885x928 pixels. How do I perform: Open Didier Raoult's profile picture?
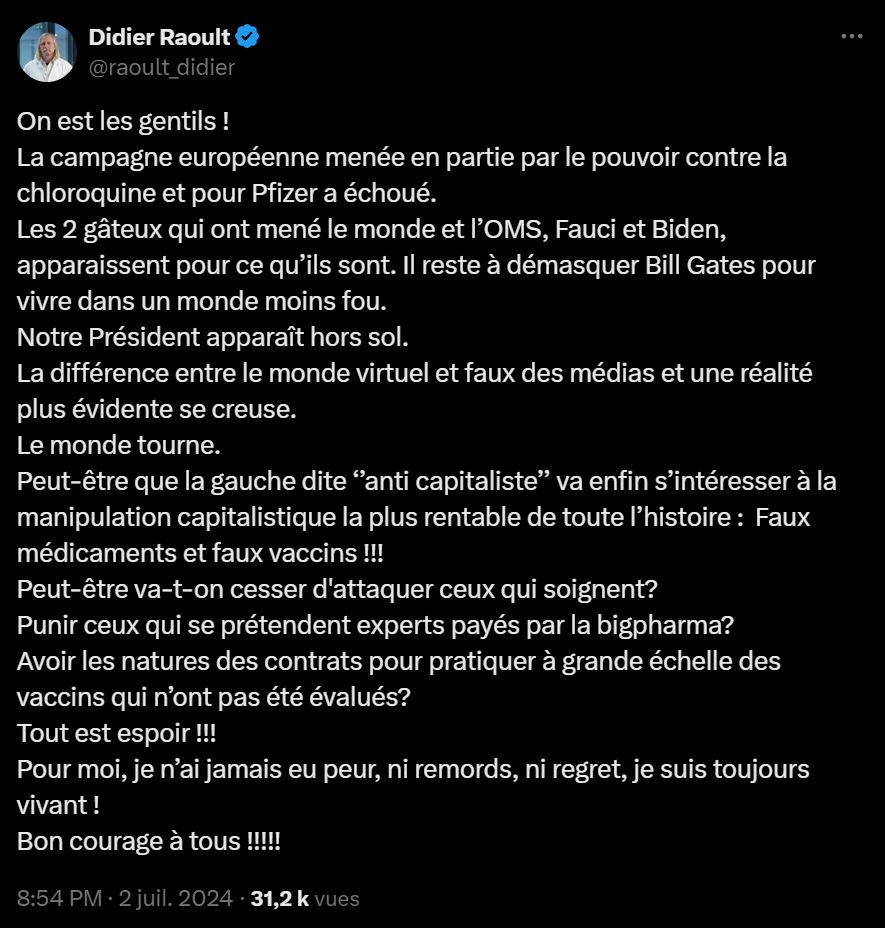pyautogui.click(x=47, y=52)
